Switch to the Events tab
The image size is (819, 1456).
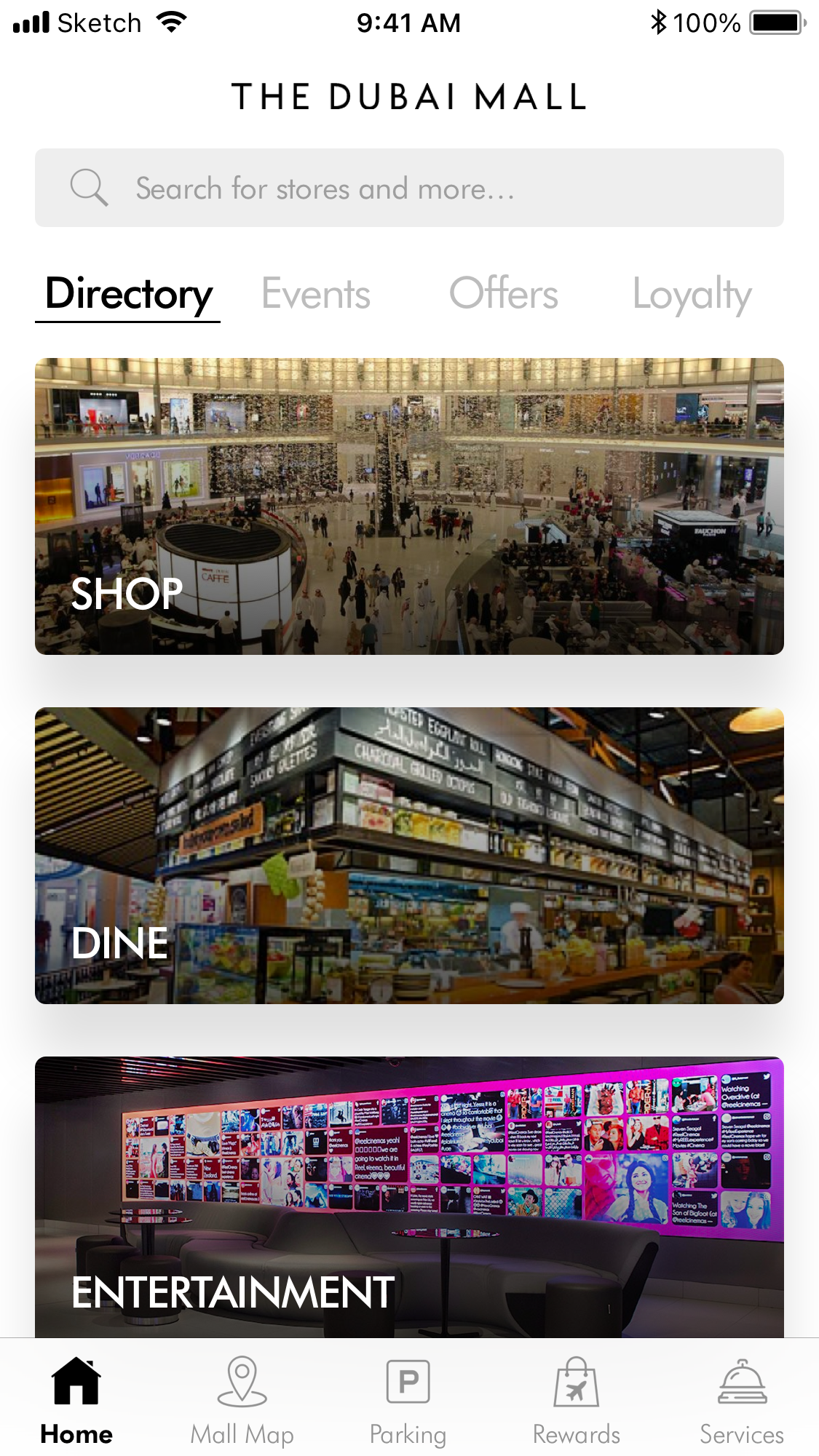click(316, 295)
